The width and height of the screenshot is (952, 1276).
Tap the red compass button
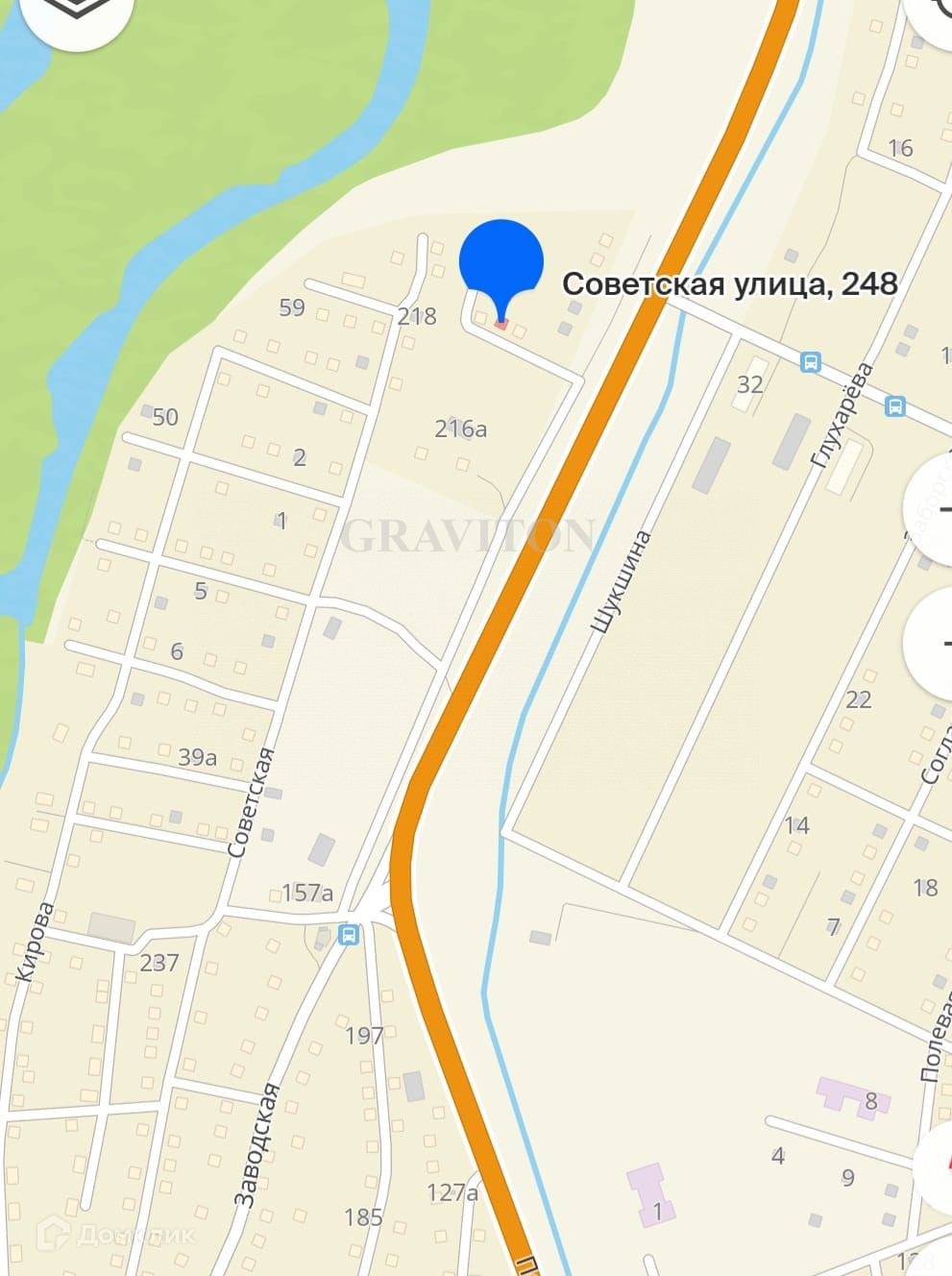pos(938,1164)
